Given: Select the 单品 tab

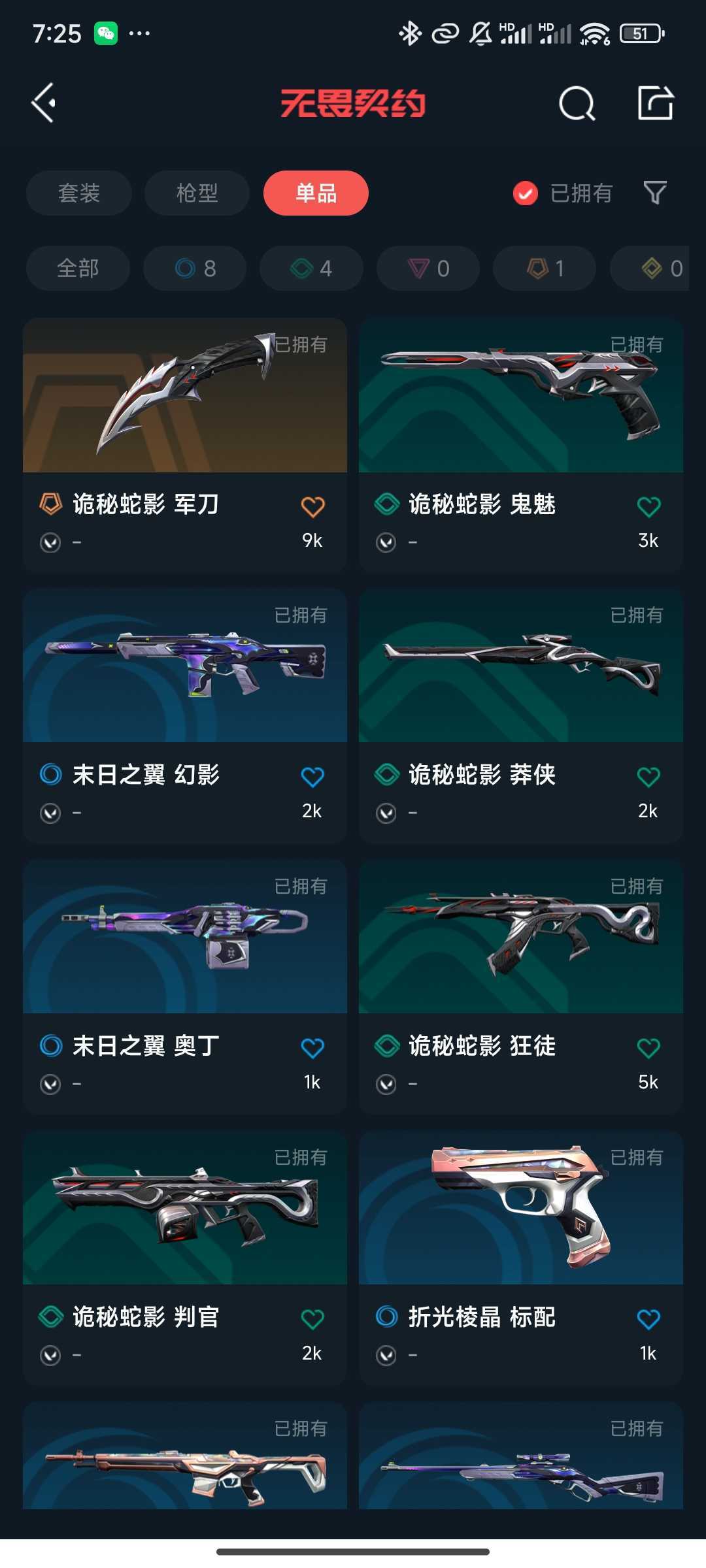Looking at the screenshot, I should (x=316, y=193).
